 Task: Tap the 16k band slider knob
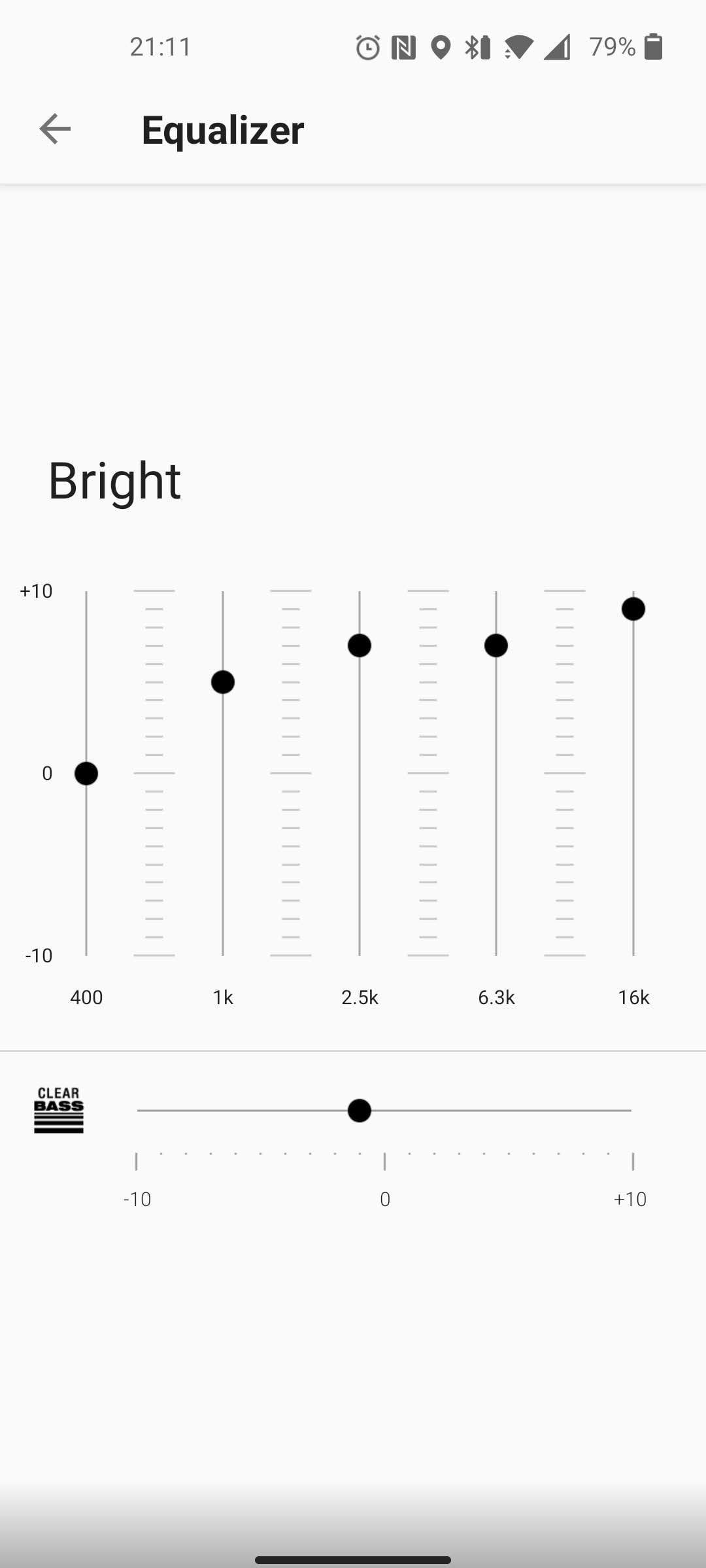(633, 609)
